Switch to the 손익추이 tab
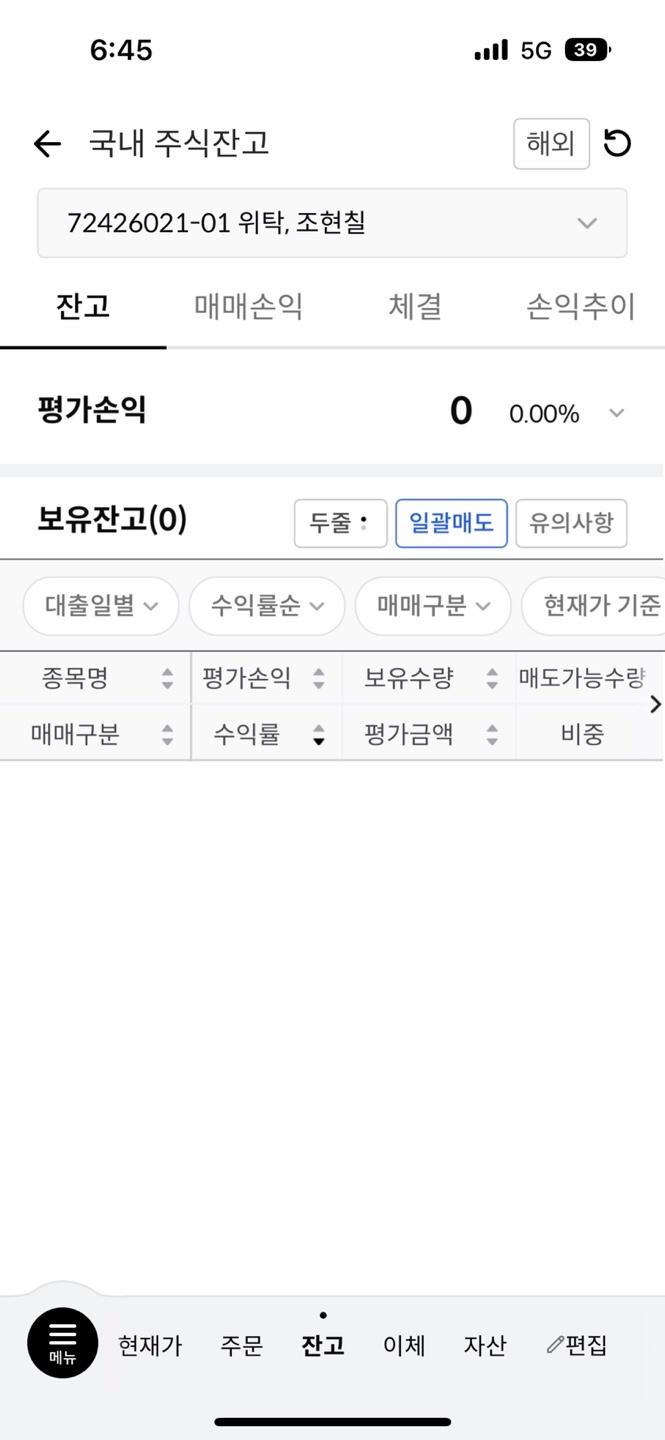 [581, 306]
